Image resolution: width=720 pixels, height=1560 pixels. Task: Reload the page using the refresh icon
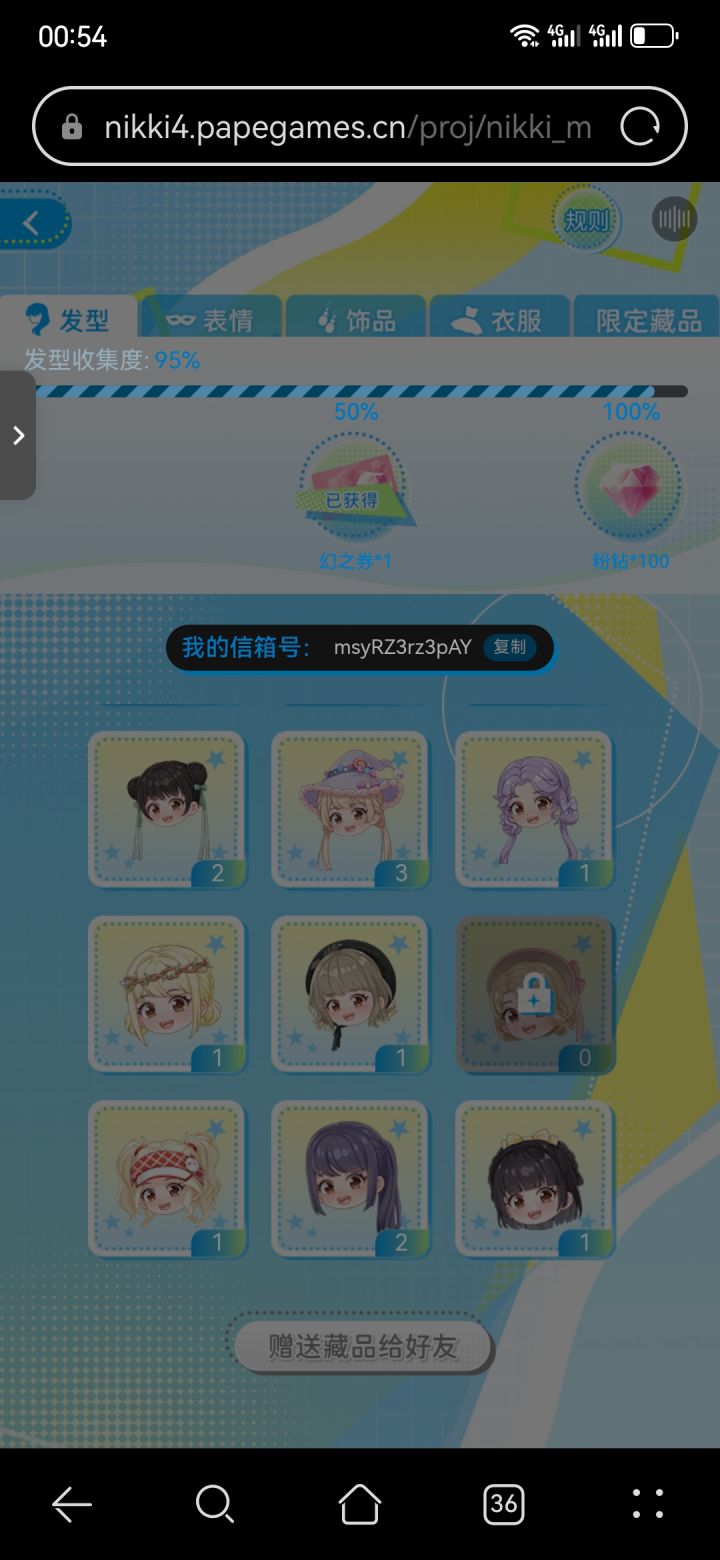tap(643, 126)
